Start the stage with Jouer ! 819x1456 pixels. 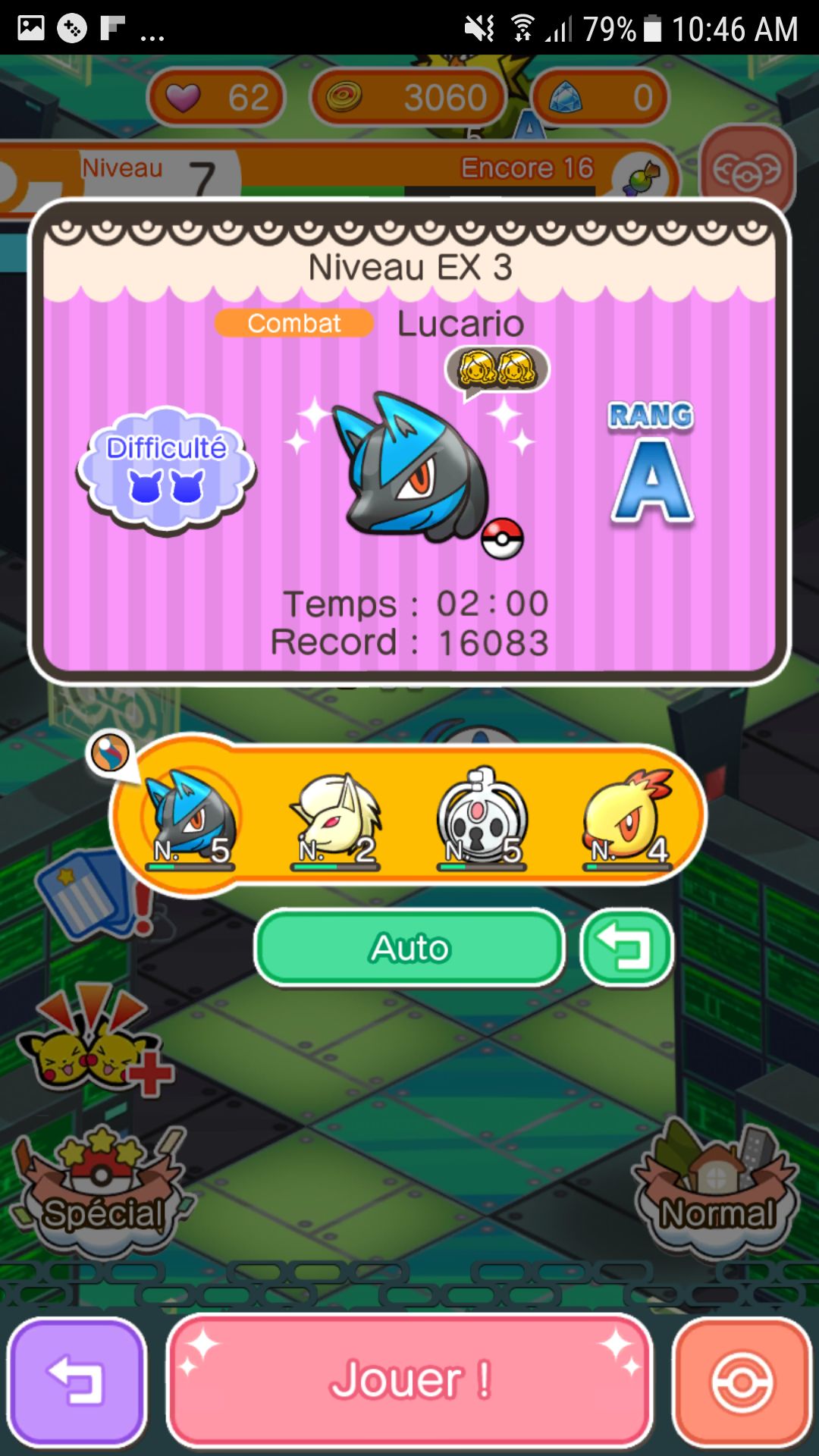coord(409,1380)
